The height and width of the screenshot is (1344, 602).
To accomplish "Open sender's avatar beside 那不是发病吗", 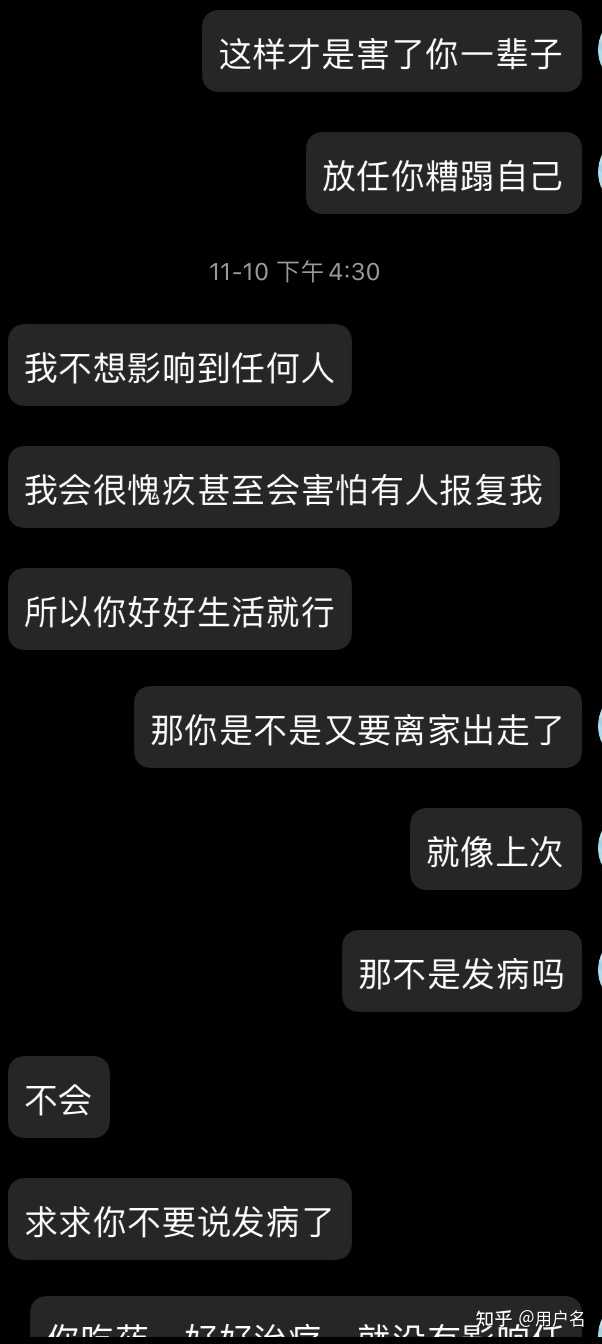I will point(599,969).
